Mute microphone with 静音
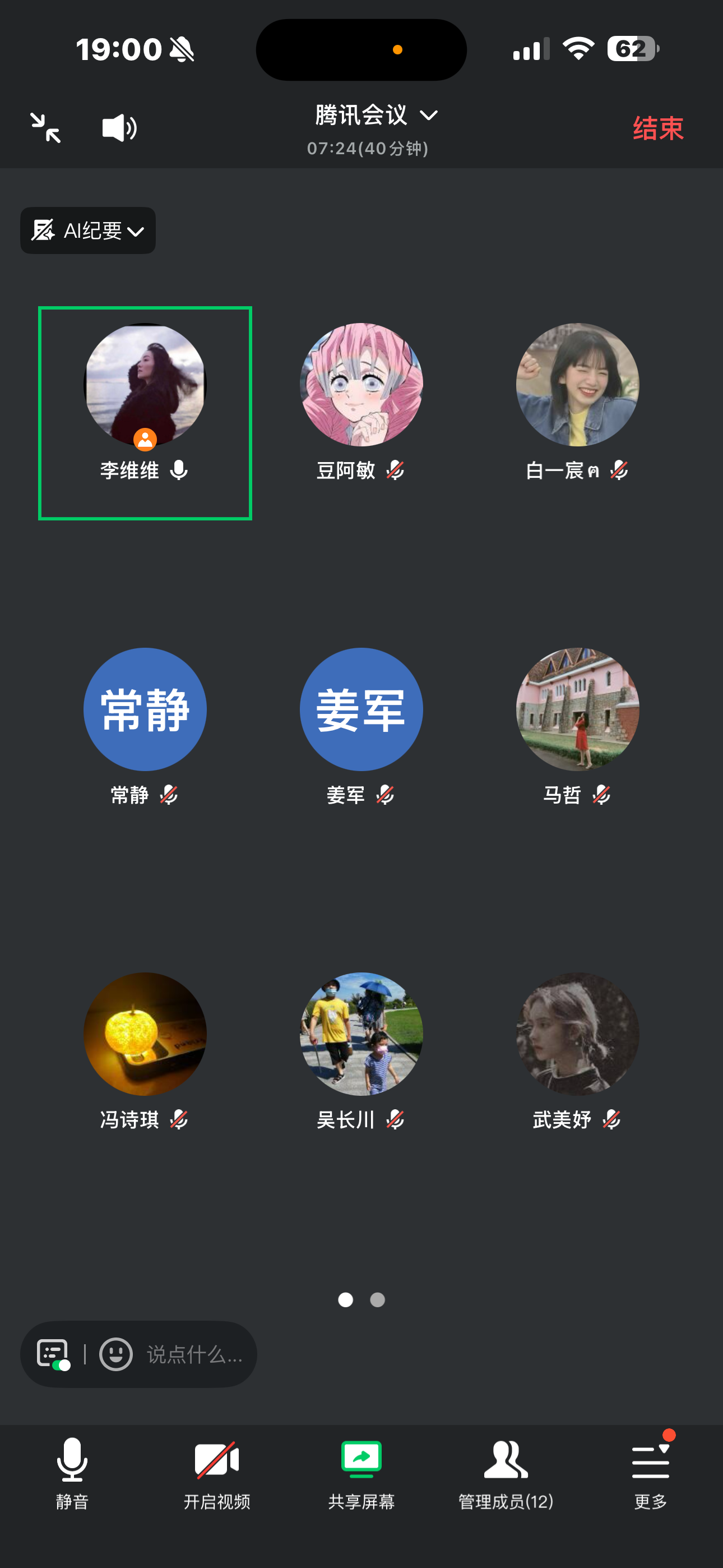 point(72,1473)
